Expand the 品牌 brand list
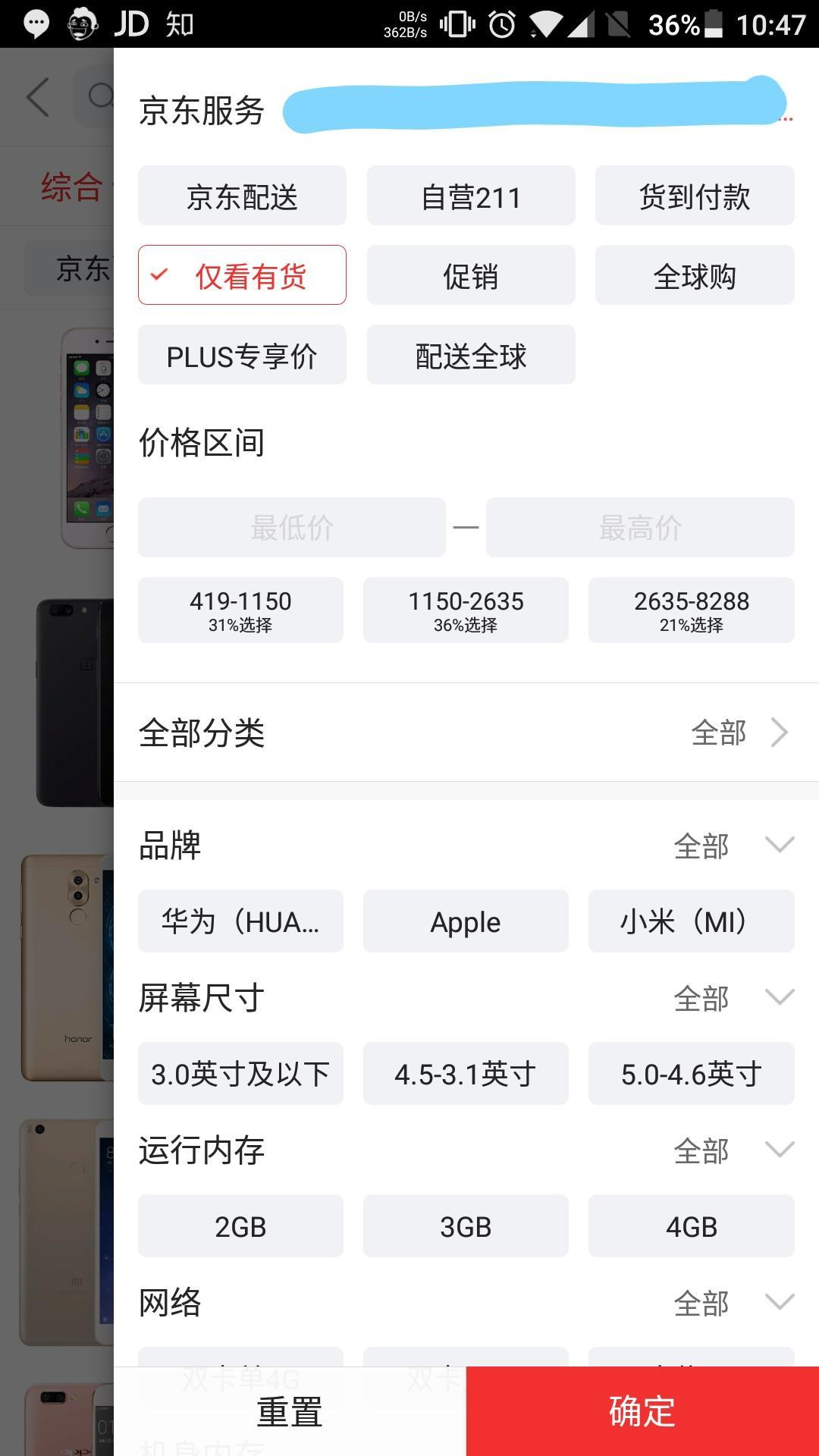Screen dimensions: 819x1456 coord(733,846)
